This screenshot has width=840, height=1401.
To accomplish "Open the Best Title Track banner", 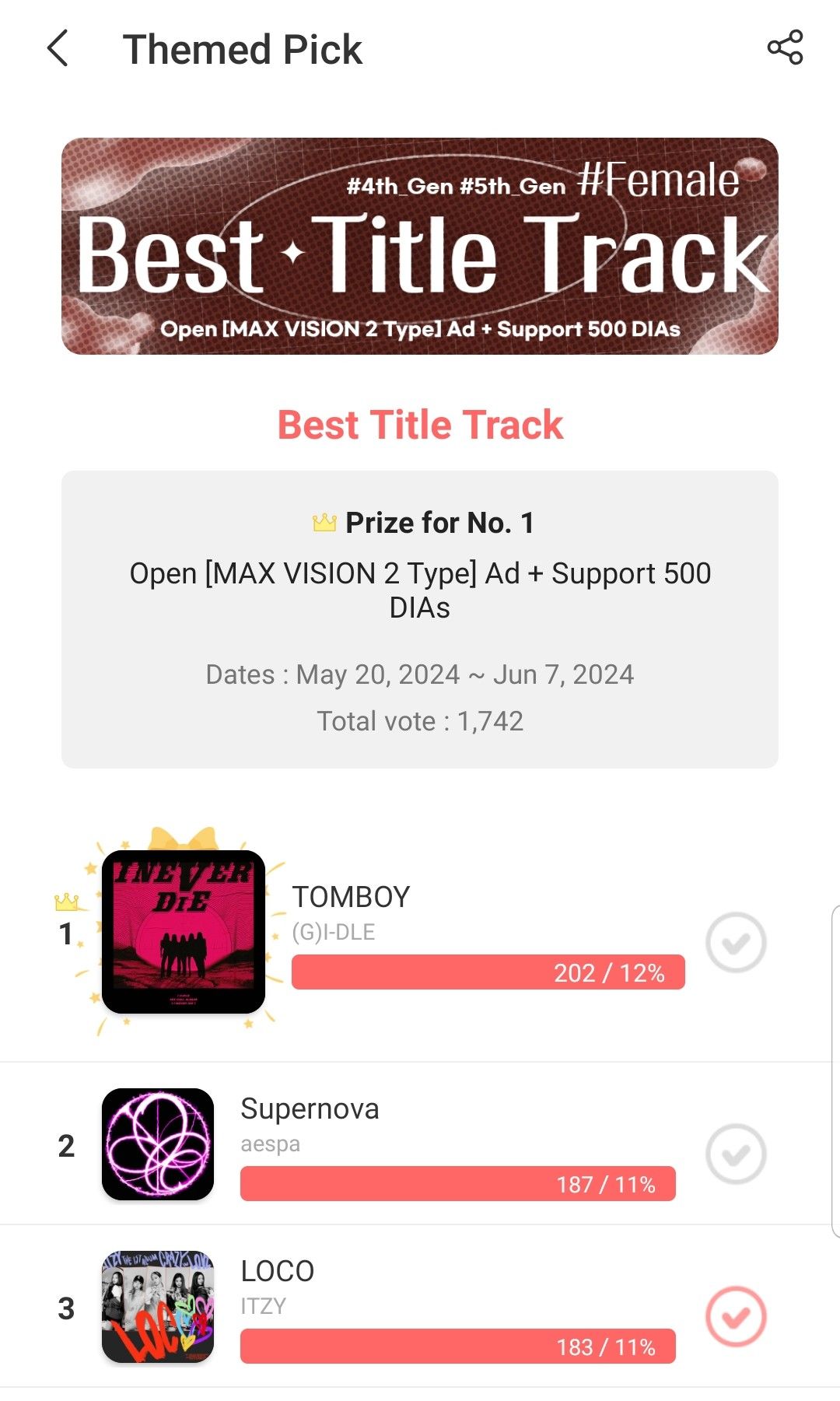I will 420,246.
